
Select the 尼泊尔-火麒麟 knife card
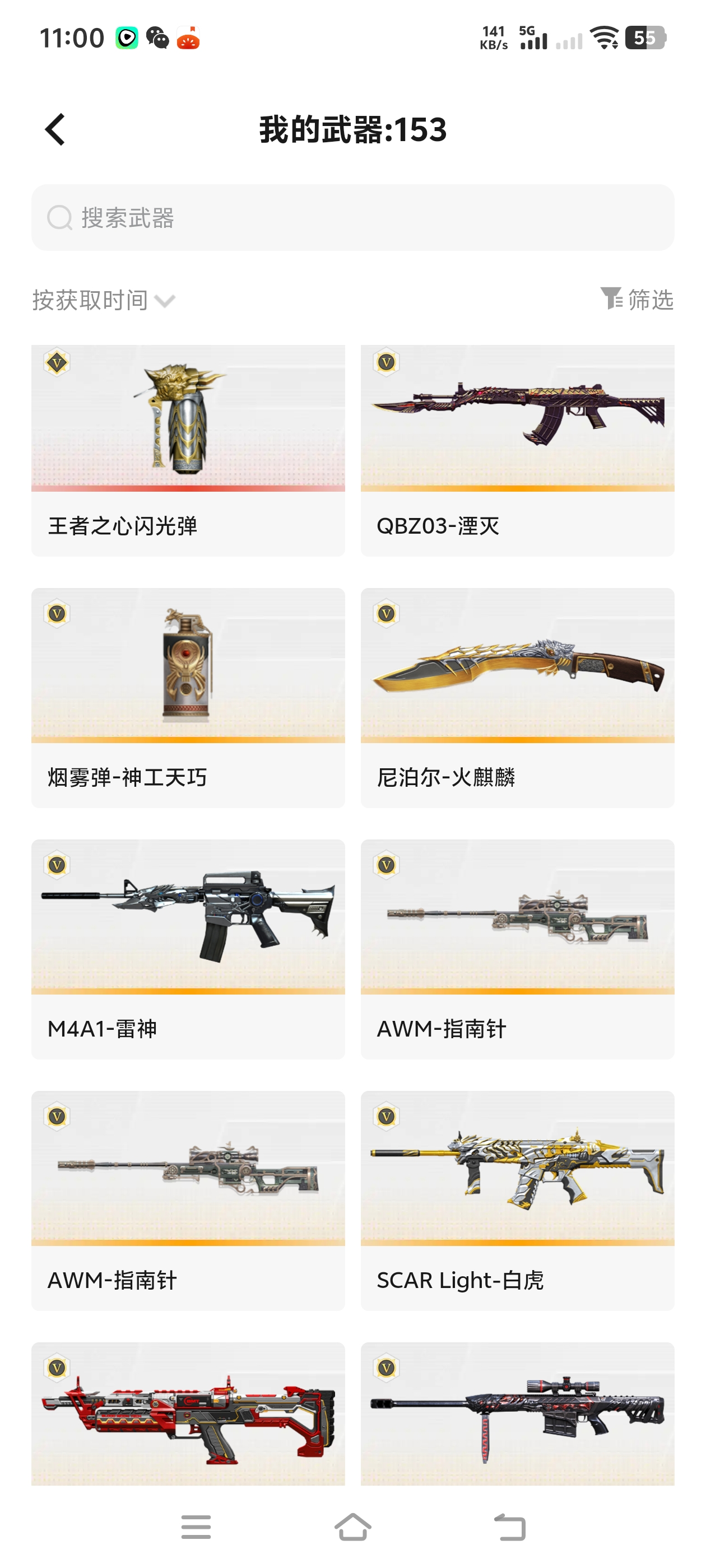(x=517, y=698)
